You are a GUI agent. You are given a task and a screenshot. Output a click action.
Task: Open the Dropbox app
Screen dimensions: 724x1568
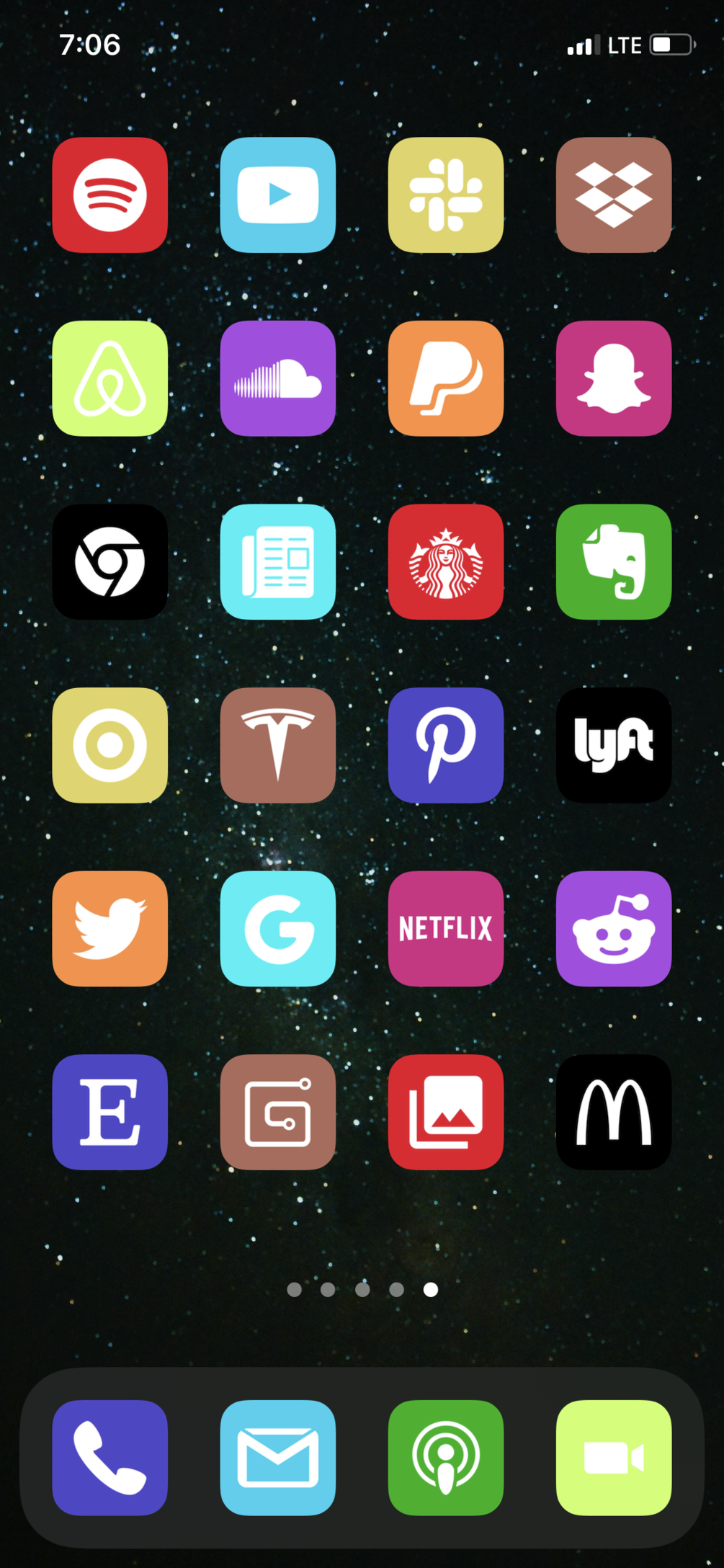click(614, 195)
